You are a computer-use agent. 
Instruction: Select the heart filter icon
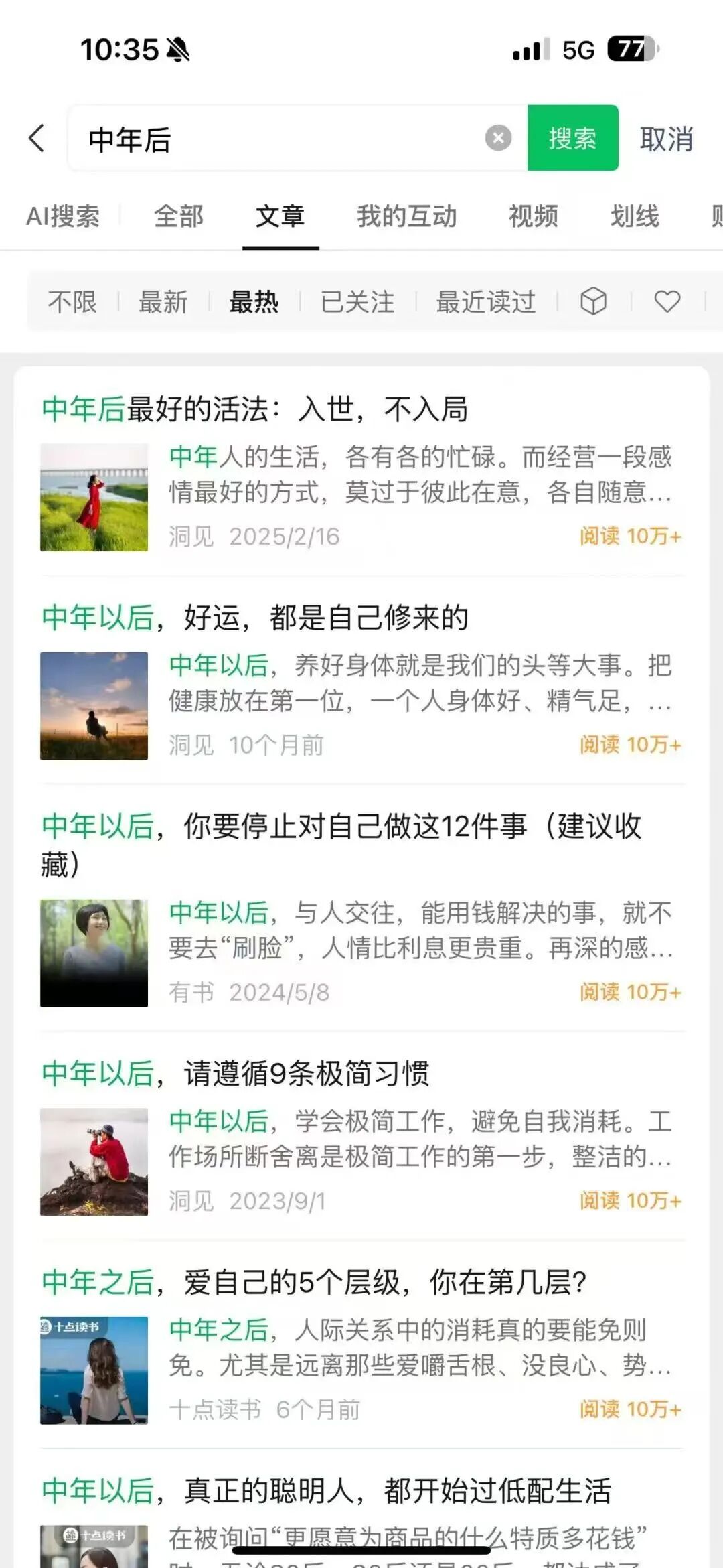click(667, 303)
